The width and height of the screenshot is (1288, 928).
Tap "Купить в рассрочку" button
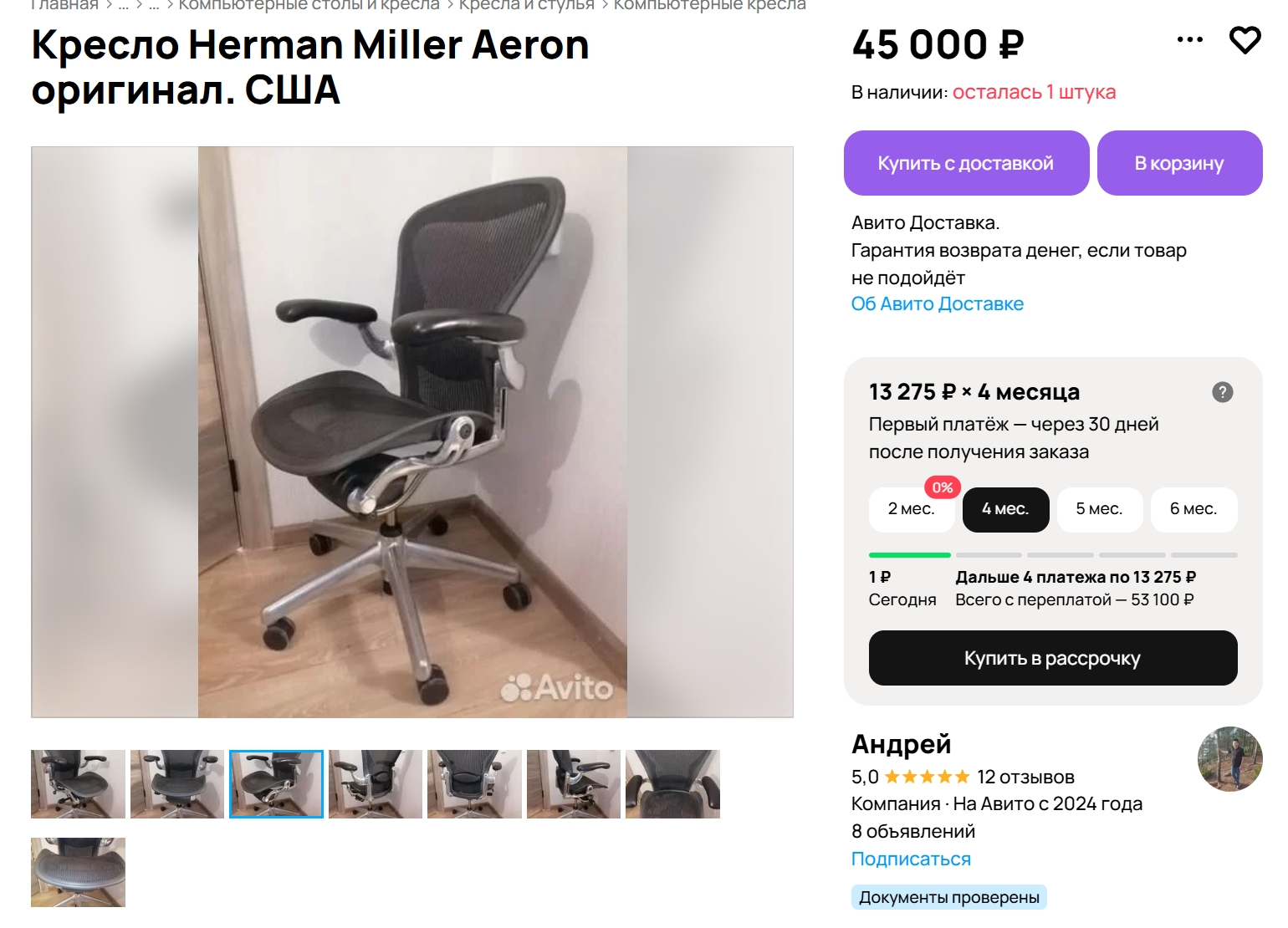pyautogui.click(x=1052, y=658)
